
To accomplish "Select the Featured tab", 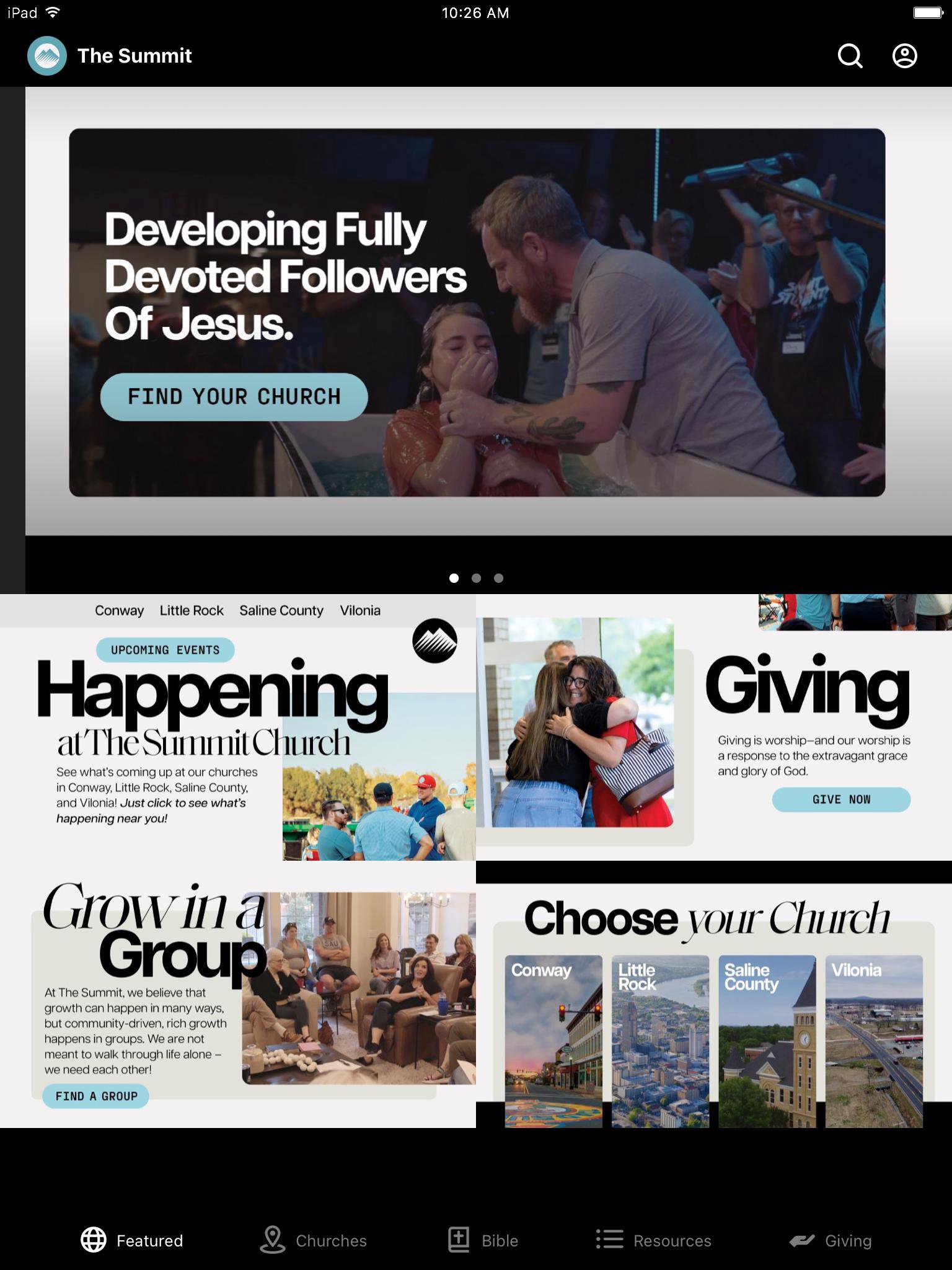I will [x=132, y=1240].
